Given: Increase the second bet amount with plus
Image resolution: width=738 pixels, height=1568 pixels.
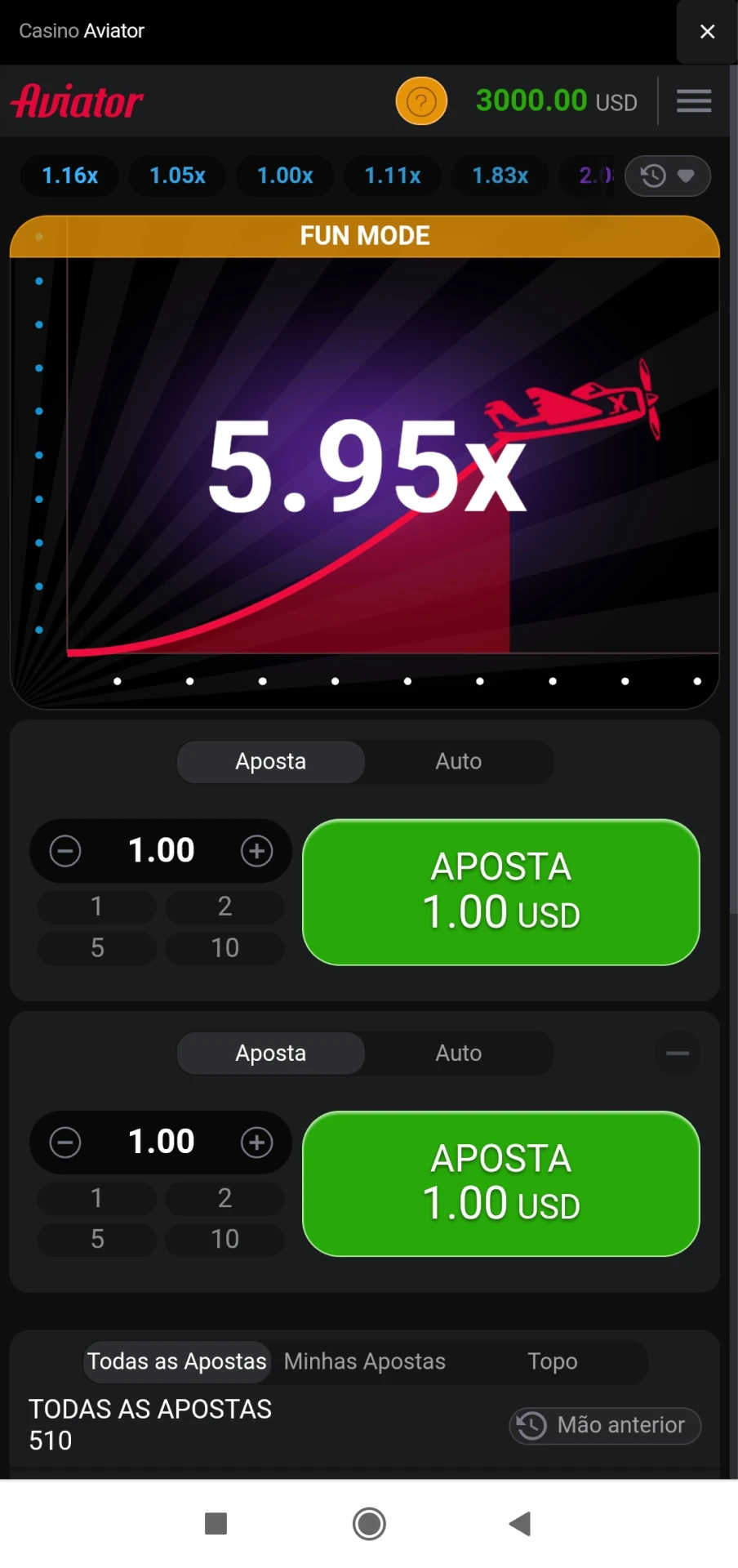Looking at the screenshot, I should (256, 1143).
